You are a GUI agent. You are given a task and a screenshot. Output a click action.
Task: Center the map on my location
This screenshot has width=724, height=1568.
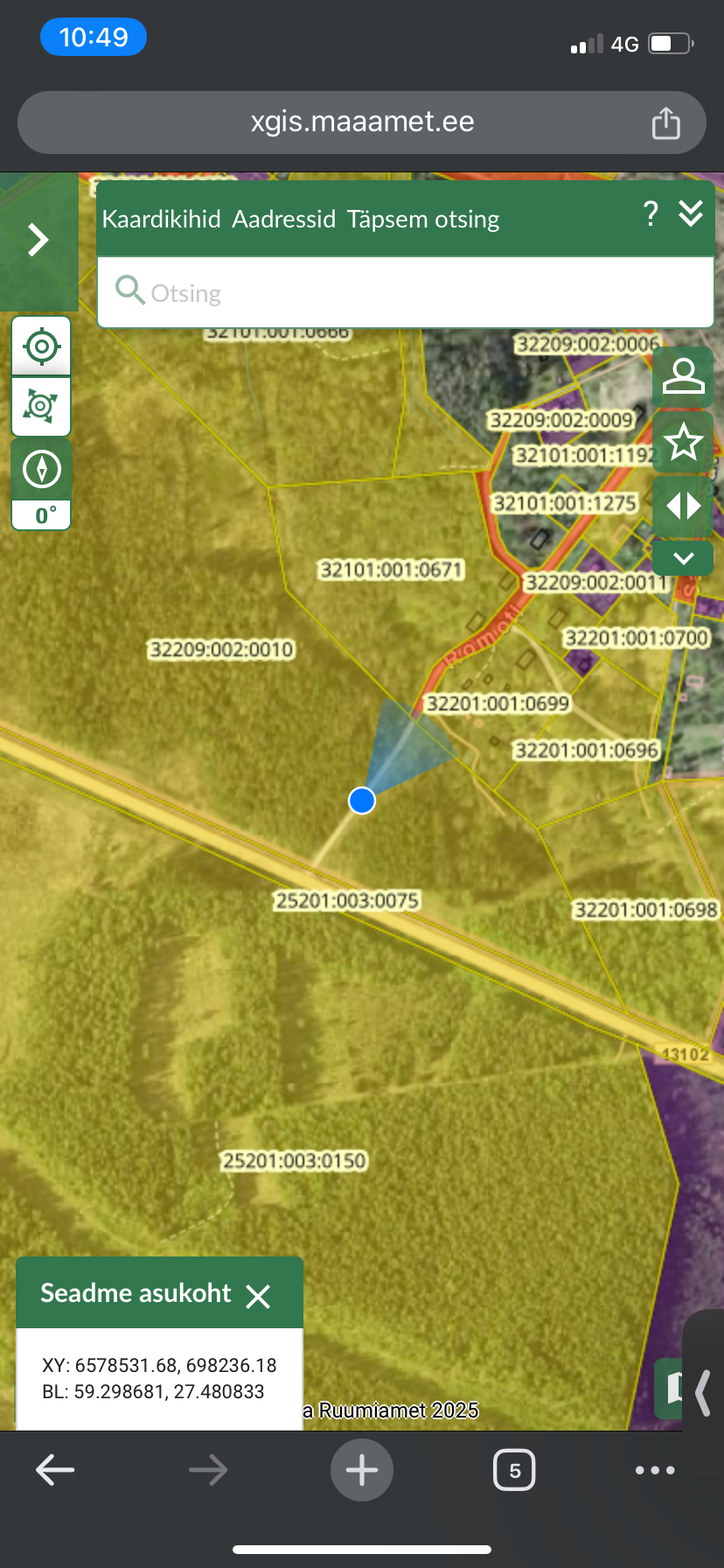41,346
